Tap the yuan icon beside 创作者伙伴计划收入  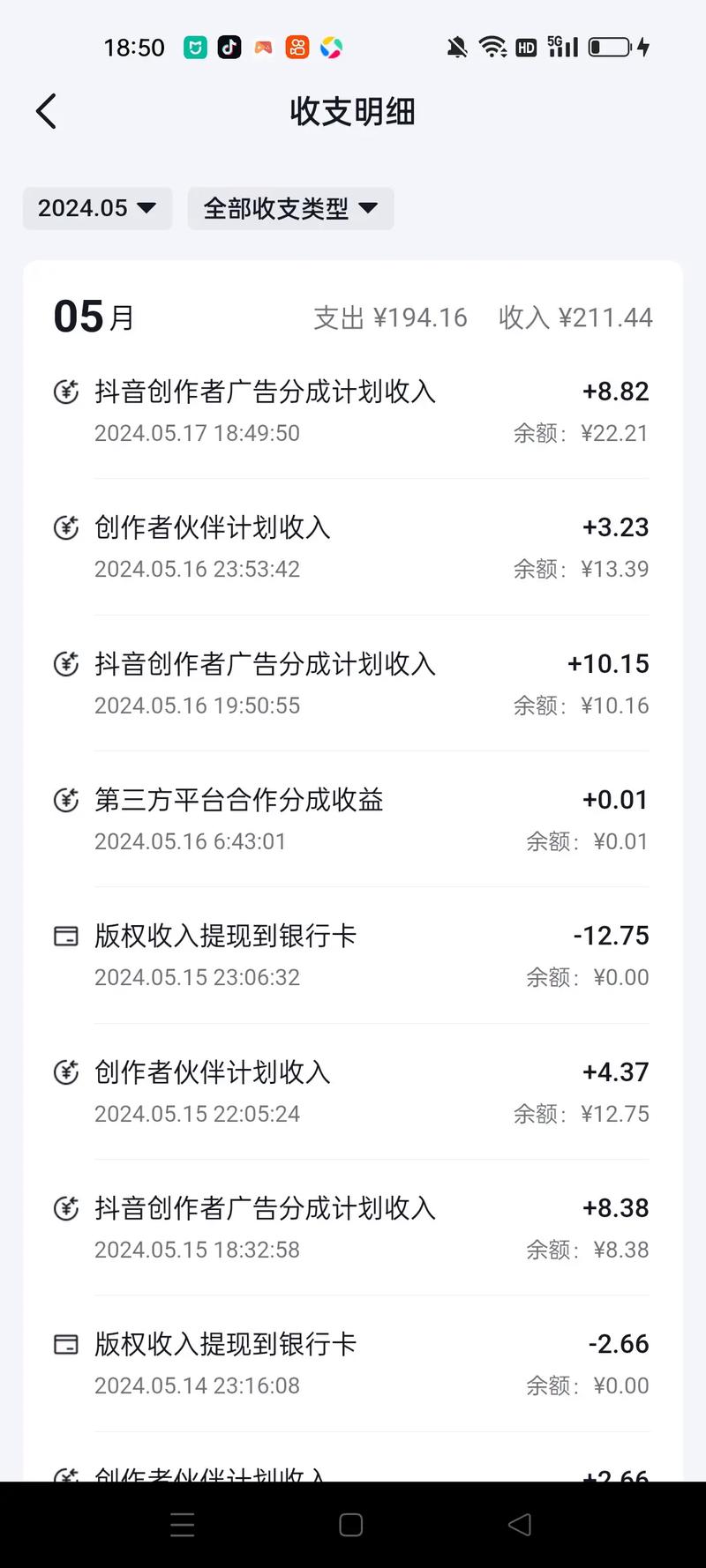tap(65, 527)
